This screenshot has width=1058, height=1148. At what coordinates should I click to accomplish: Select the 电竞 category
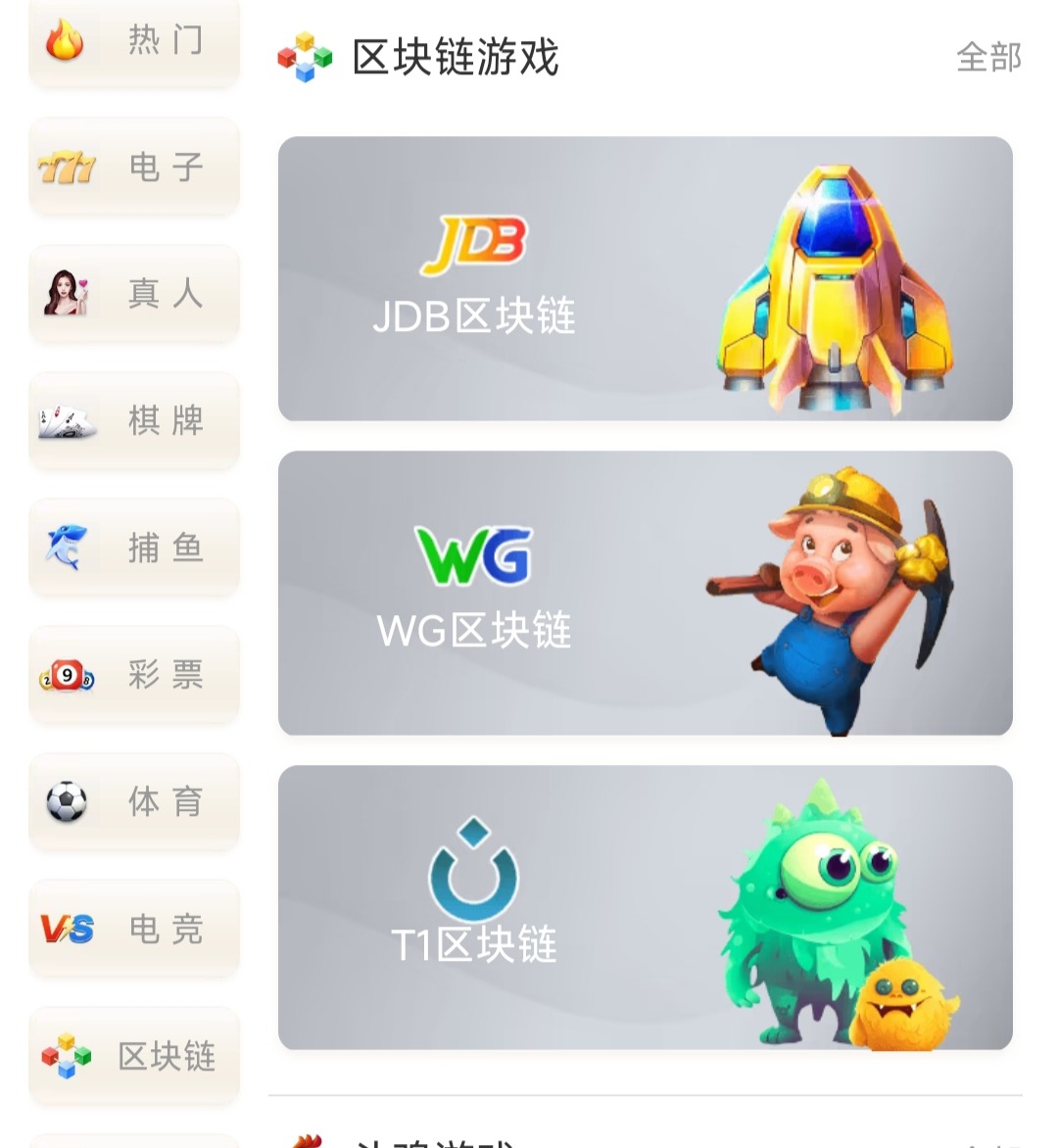134,929
